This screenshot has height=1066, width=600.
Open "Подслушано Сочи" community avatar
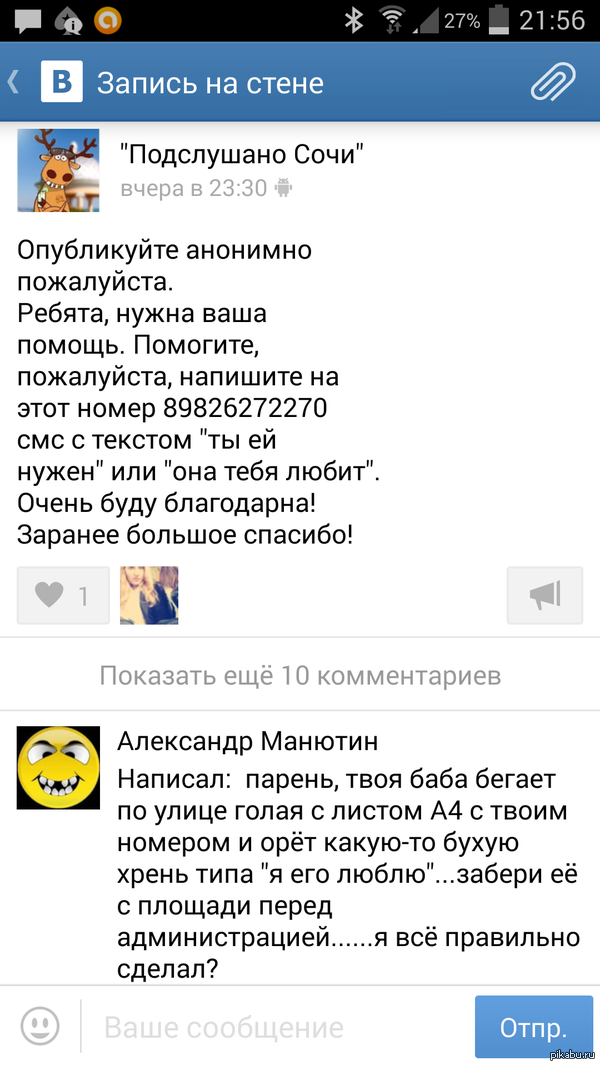tap(58, 170)
